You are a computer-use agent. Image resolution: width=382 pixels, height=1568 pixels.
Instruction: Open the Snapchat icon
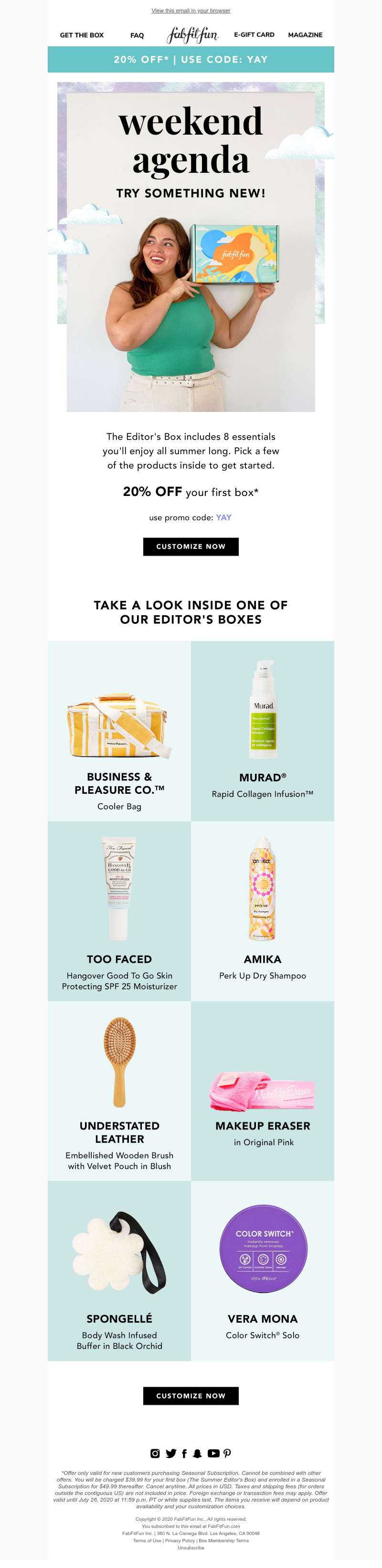197,1453
